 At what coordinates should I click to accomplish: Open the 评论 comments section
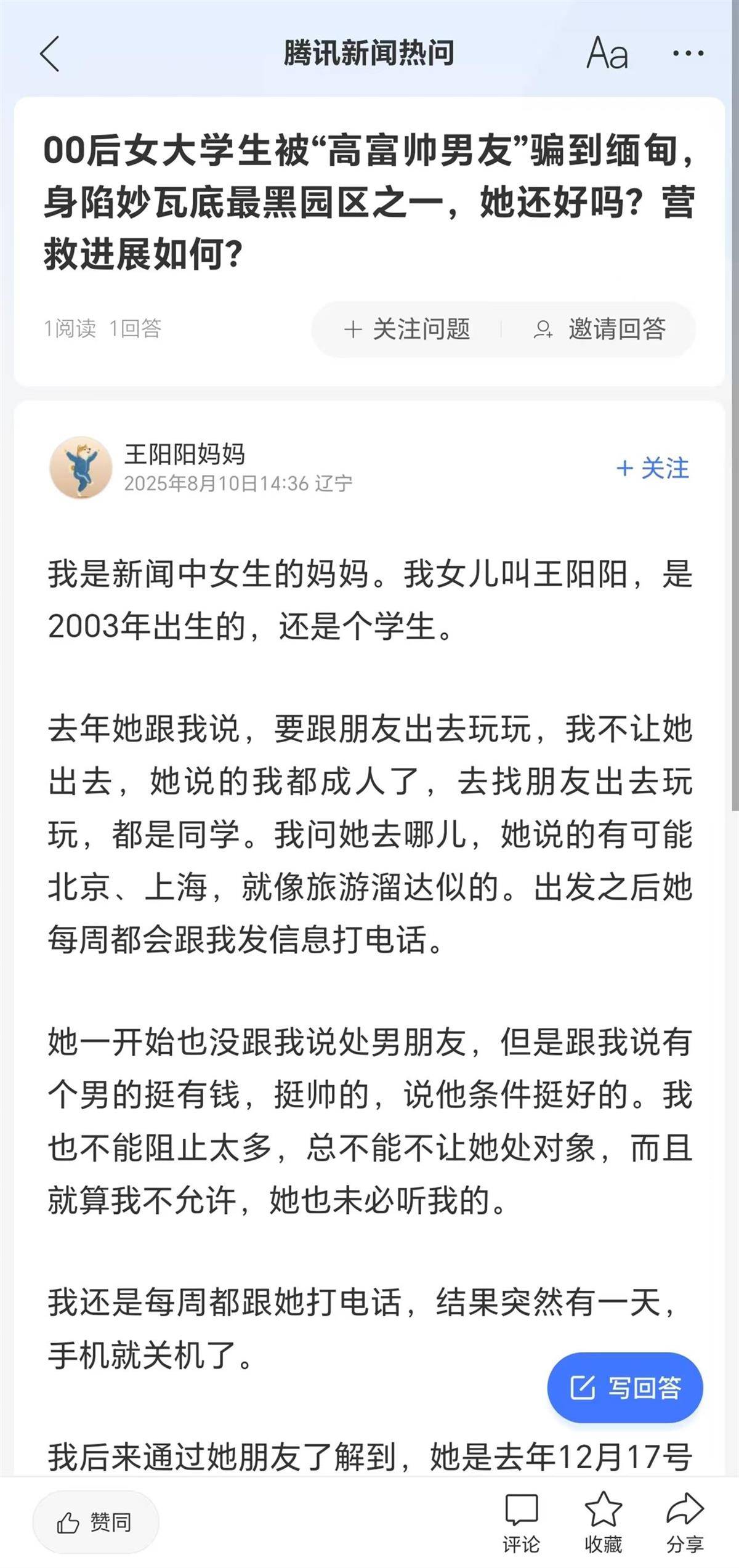[x=521, y=1522]
